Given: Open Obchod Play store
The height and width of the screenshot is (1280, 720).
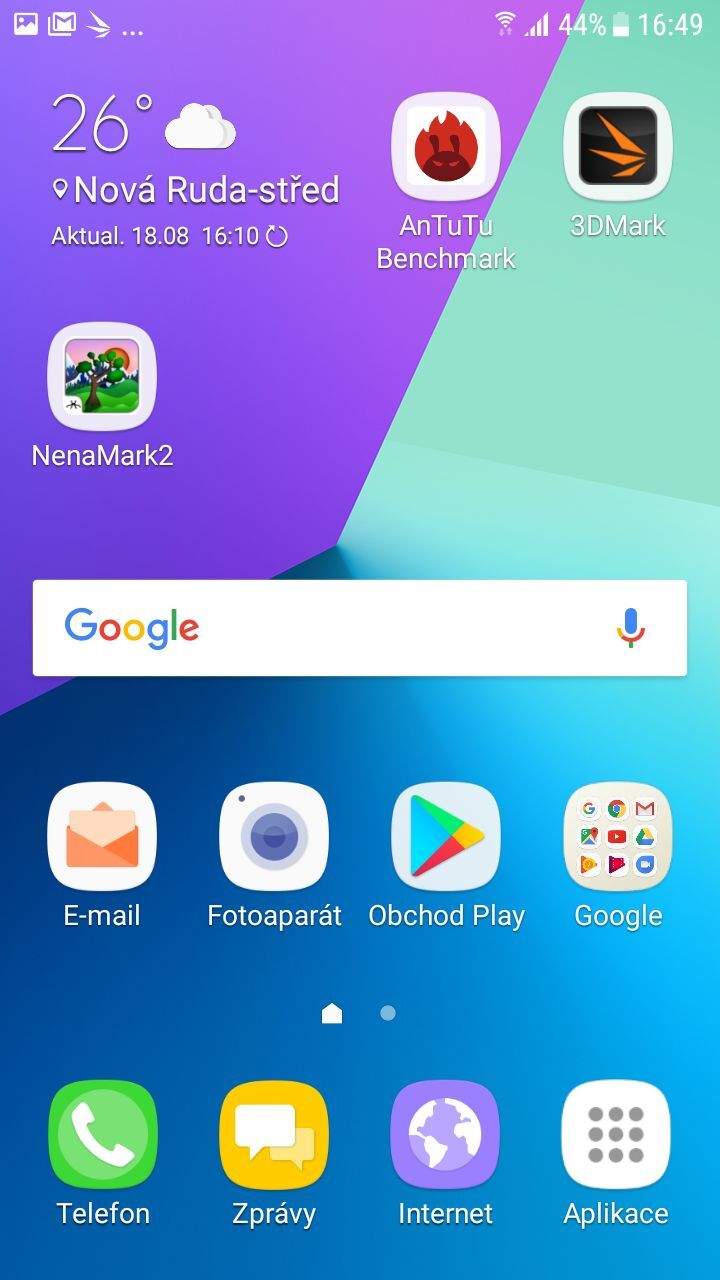Looking at the screenshot, I should [446, 837].
